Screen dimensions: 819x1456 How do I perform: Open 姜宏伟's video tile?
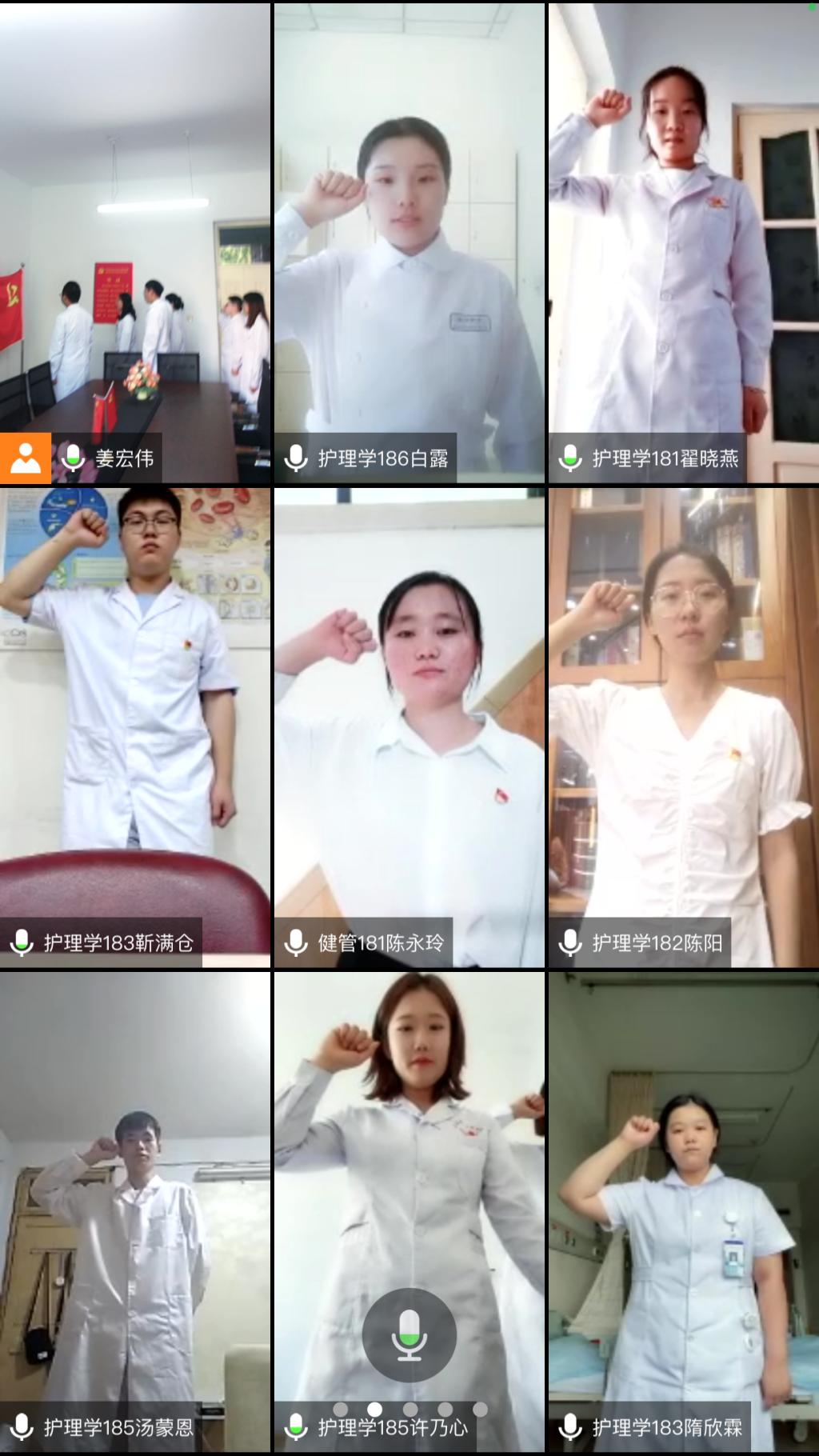(x=135, y=240)
